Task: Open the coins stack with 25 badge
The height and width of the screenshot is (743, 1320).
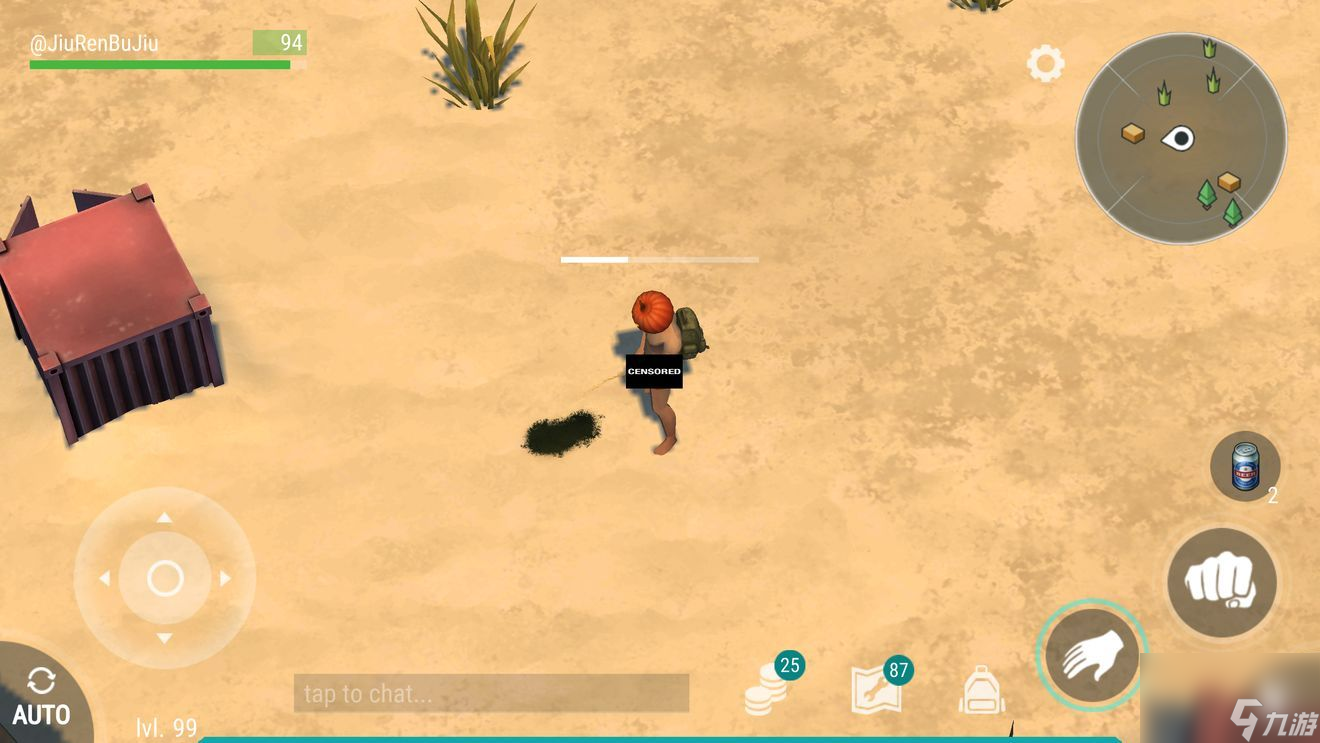Action: click(768, 688)
